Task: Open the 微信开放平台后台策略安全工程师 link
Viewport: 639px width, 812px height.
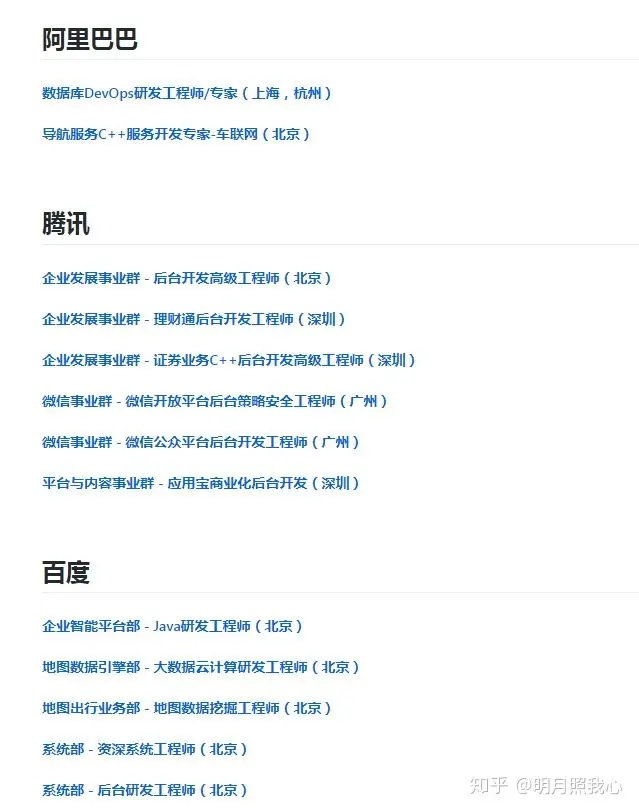Action: coord(214,401)
